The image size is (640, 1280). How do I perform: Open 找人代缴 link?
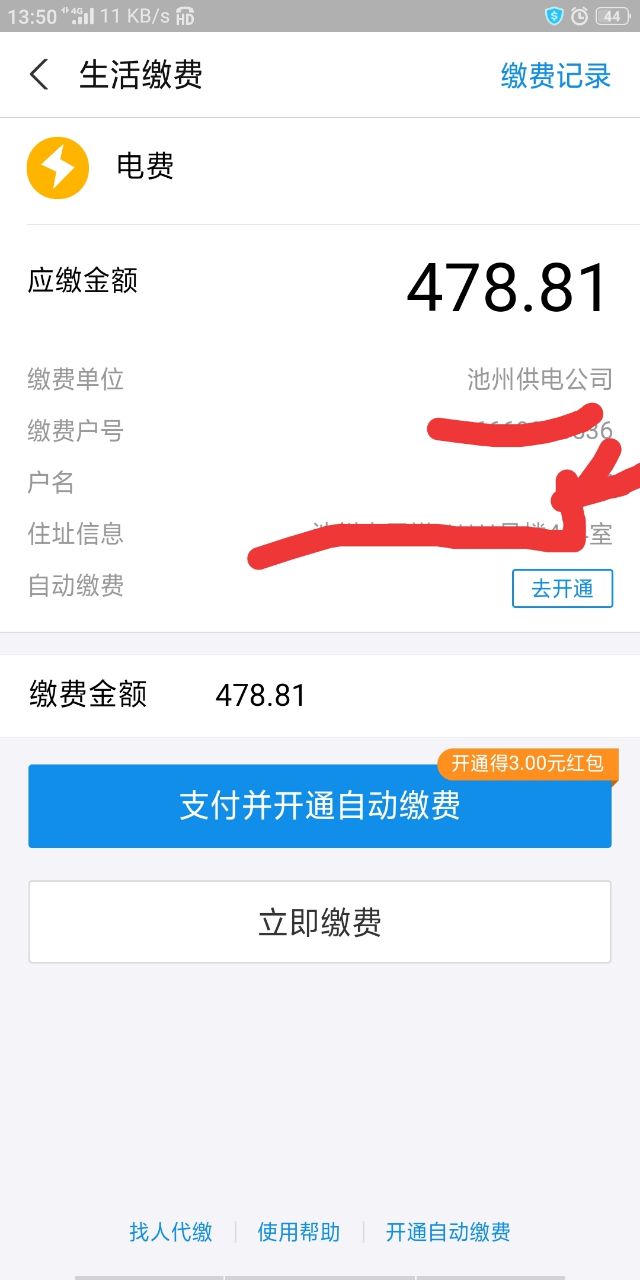coord(171,1232)
